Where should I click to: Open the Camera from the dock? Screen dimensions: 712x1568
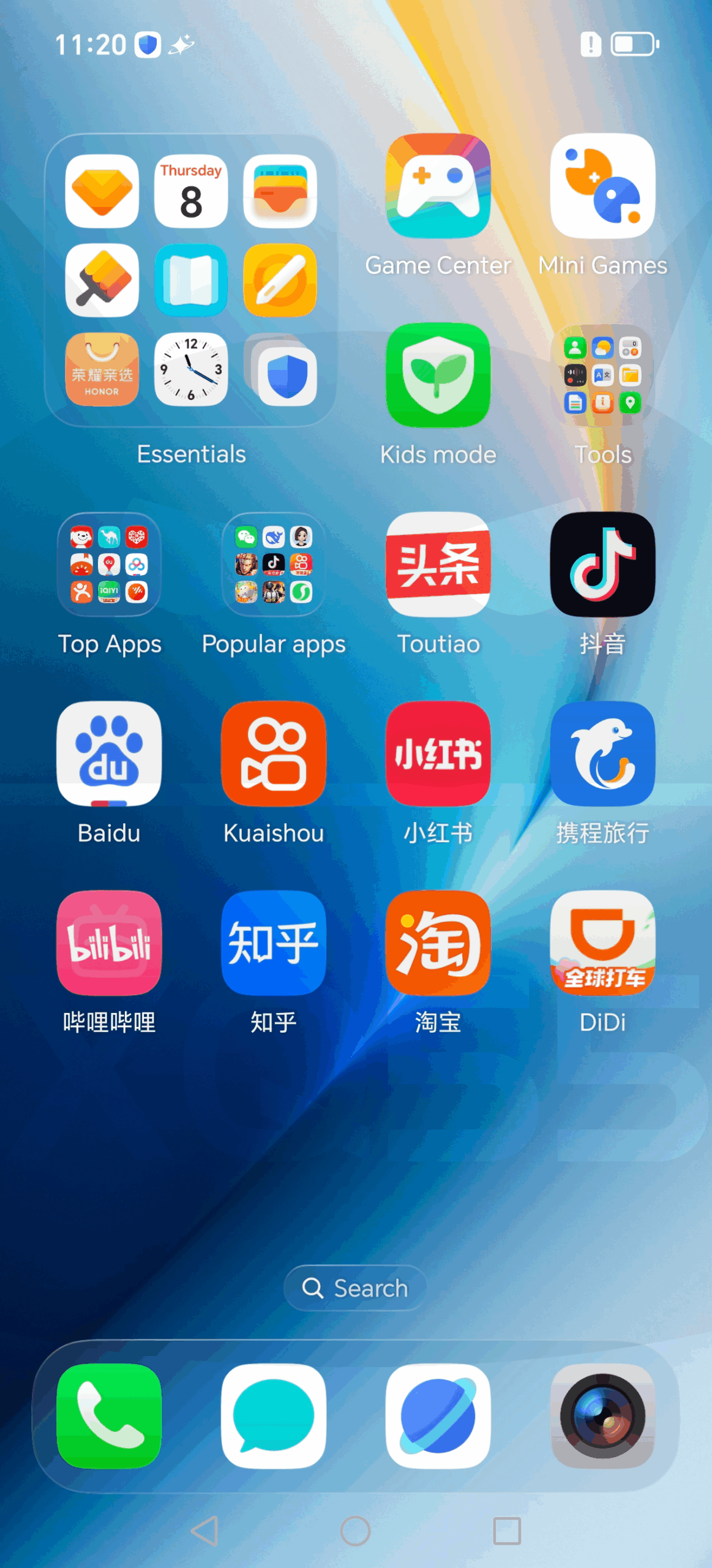(602, 1416)
